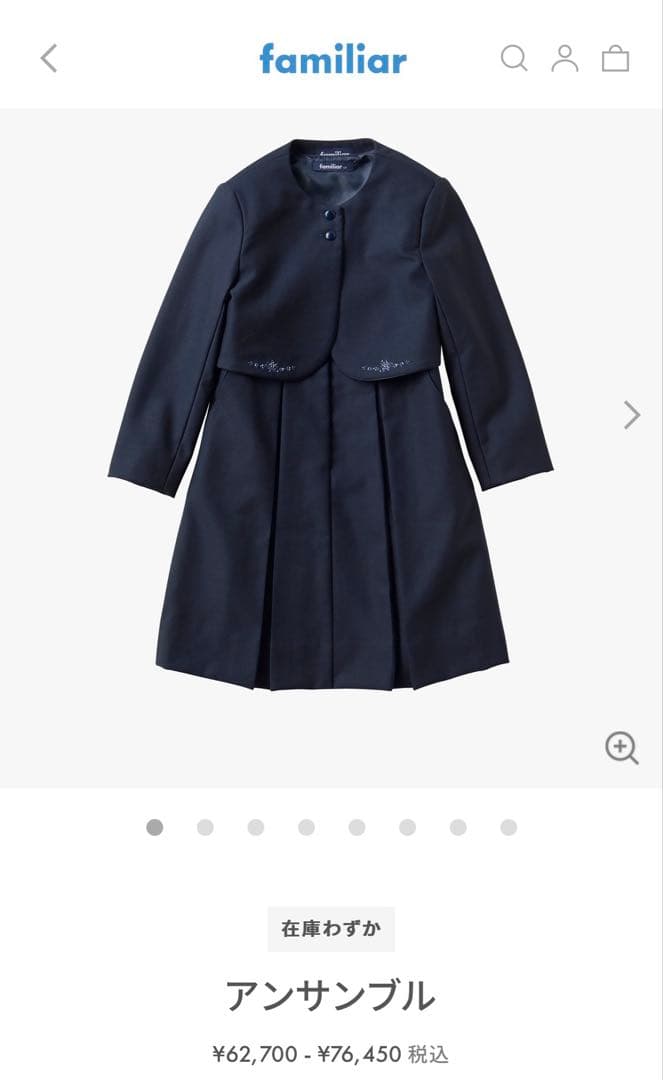Image resolution: width=663 pixels, height=1080 pixels.
Task: Open the search magnifier icon
Action: 514,59
